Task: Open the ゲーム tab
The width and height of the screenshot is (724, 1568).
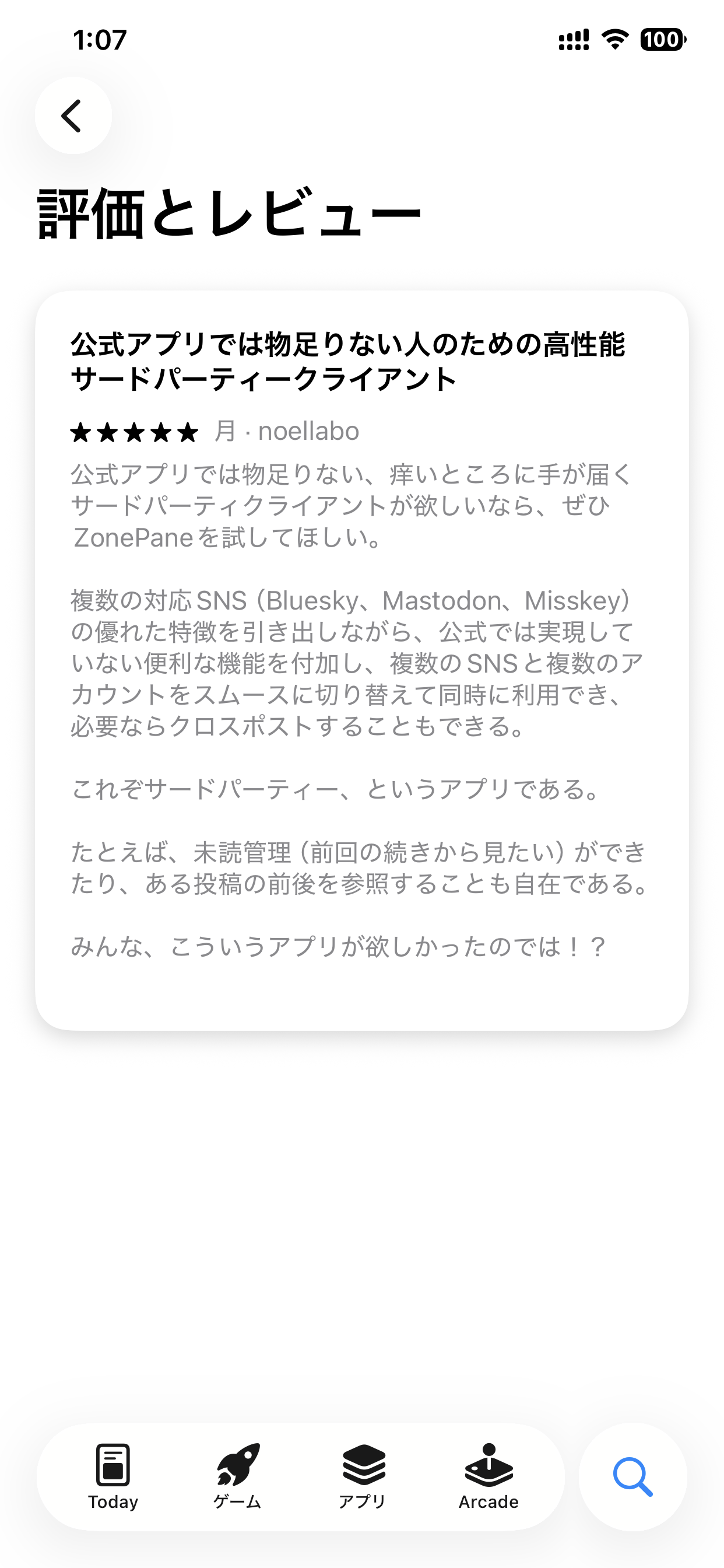Action: click(x=238, y=1476)
